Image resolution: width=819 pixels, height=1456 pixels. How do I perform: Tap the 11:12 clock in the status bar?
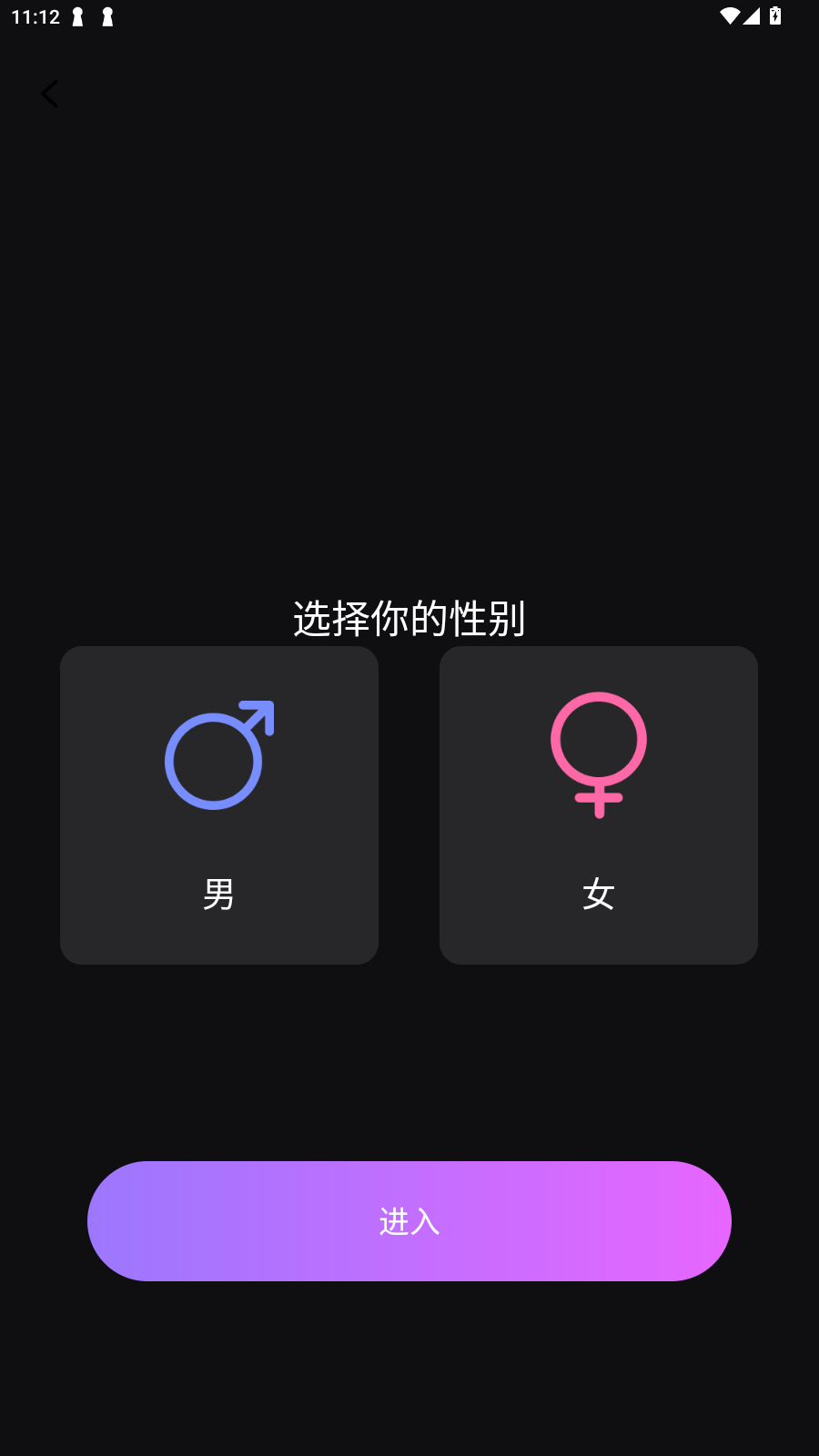coord(35,15)
